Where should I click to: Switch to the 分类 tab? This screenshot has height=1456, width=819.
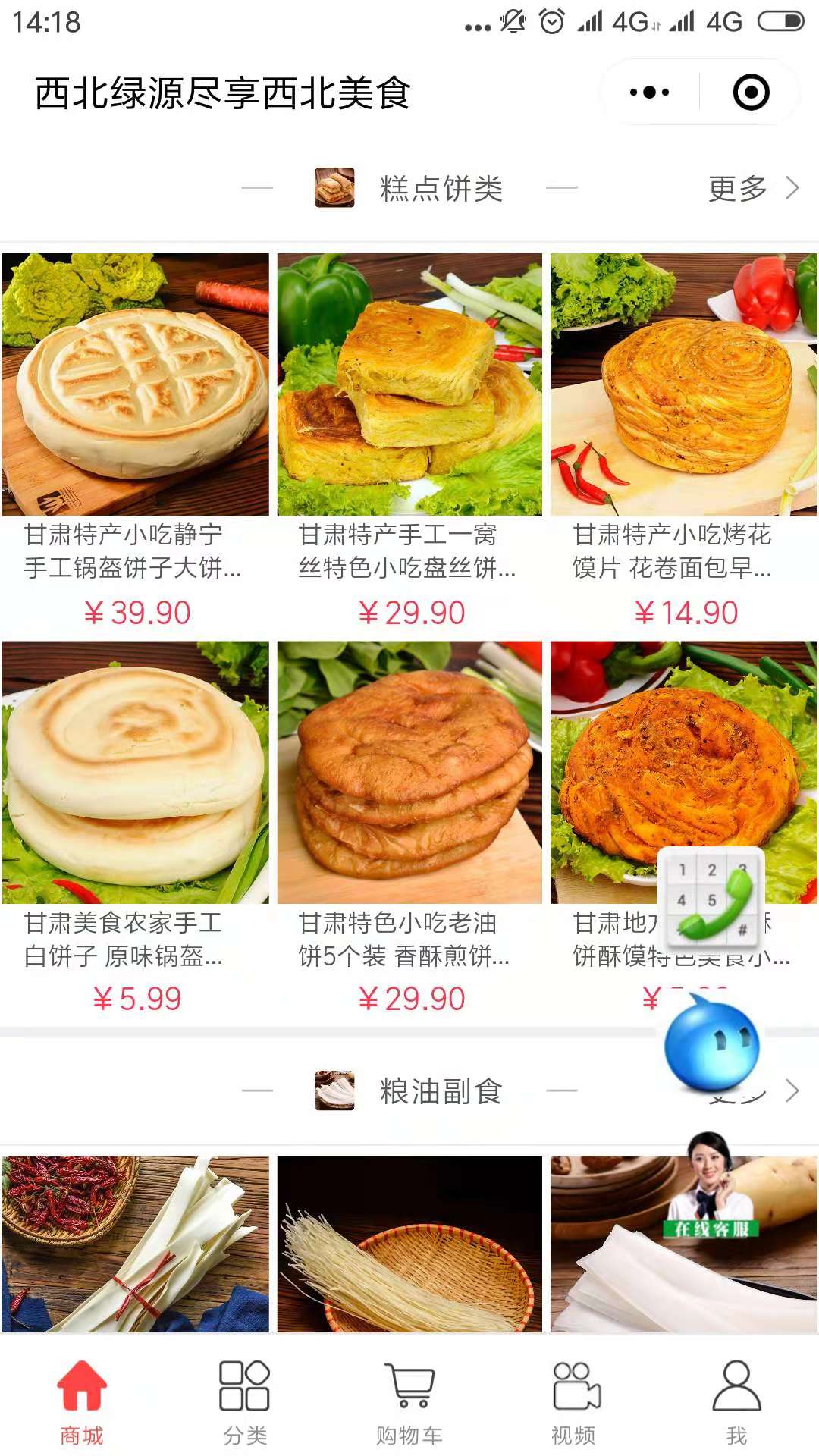[245, 1403]
